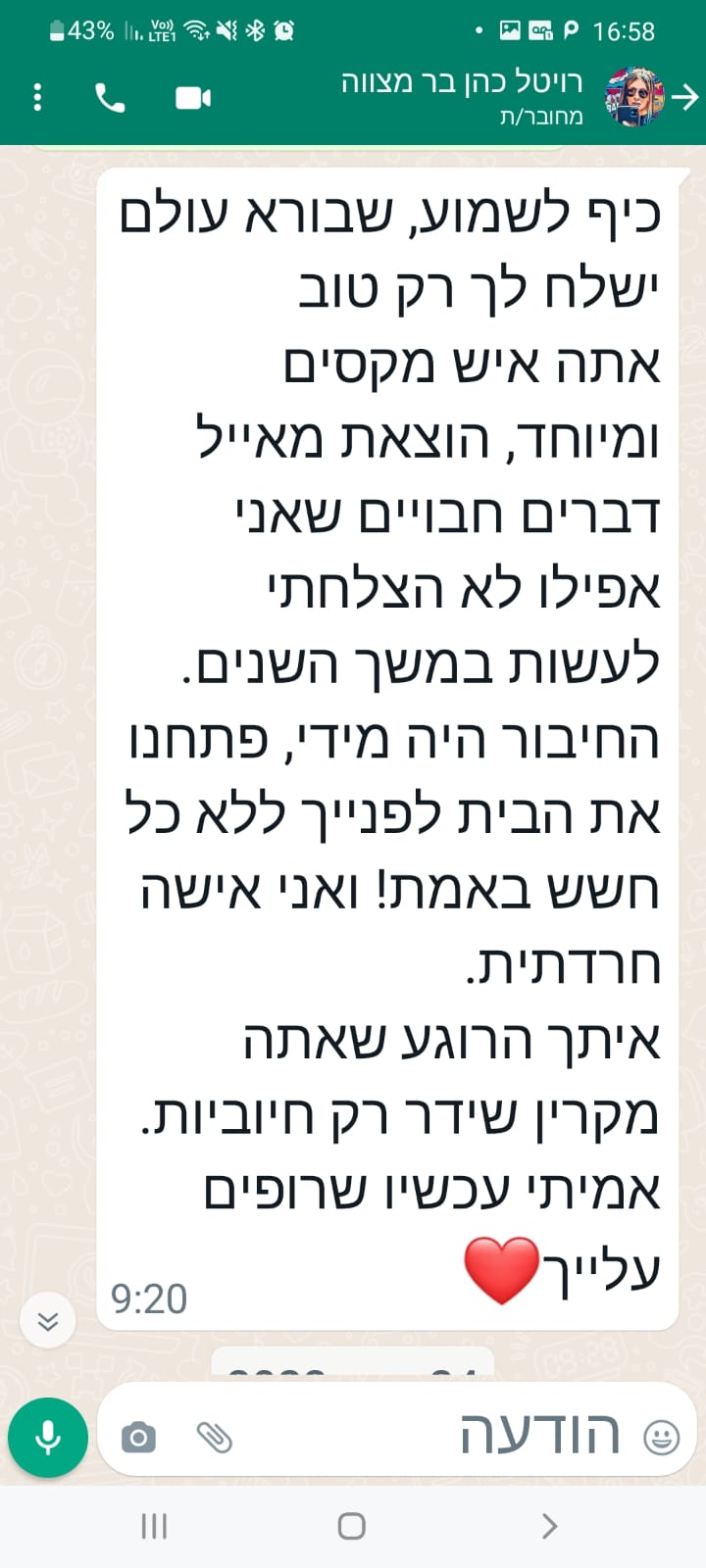Start a video call with this contact
The image size is (706, 1568).
point(193,97)
